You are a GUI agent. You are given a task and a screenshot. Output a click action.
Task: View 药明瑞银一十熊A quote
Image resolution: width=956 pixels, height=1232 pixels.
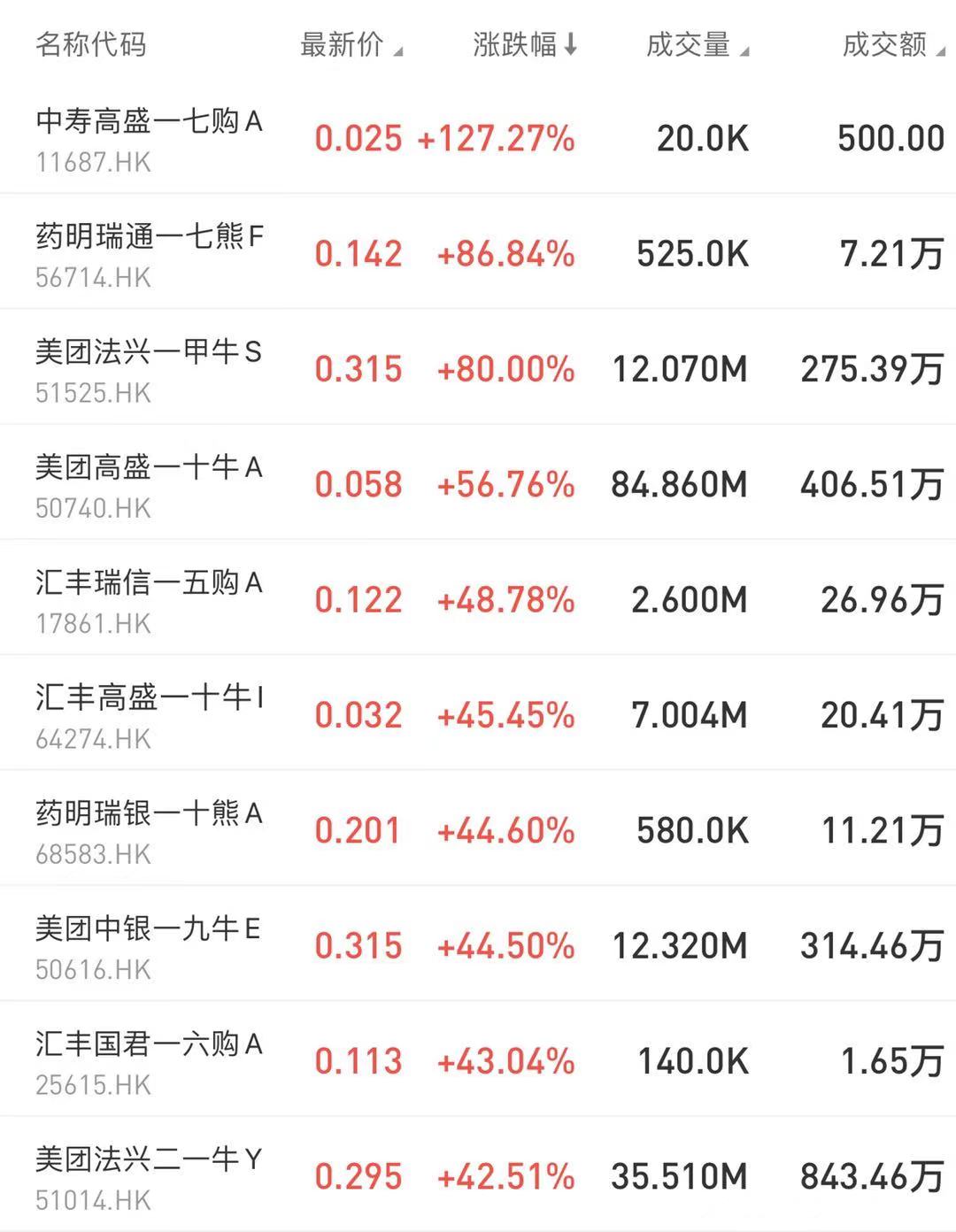point(149,830)
